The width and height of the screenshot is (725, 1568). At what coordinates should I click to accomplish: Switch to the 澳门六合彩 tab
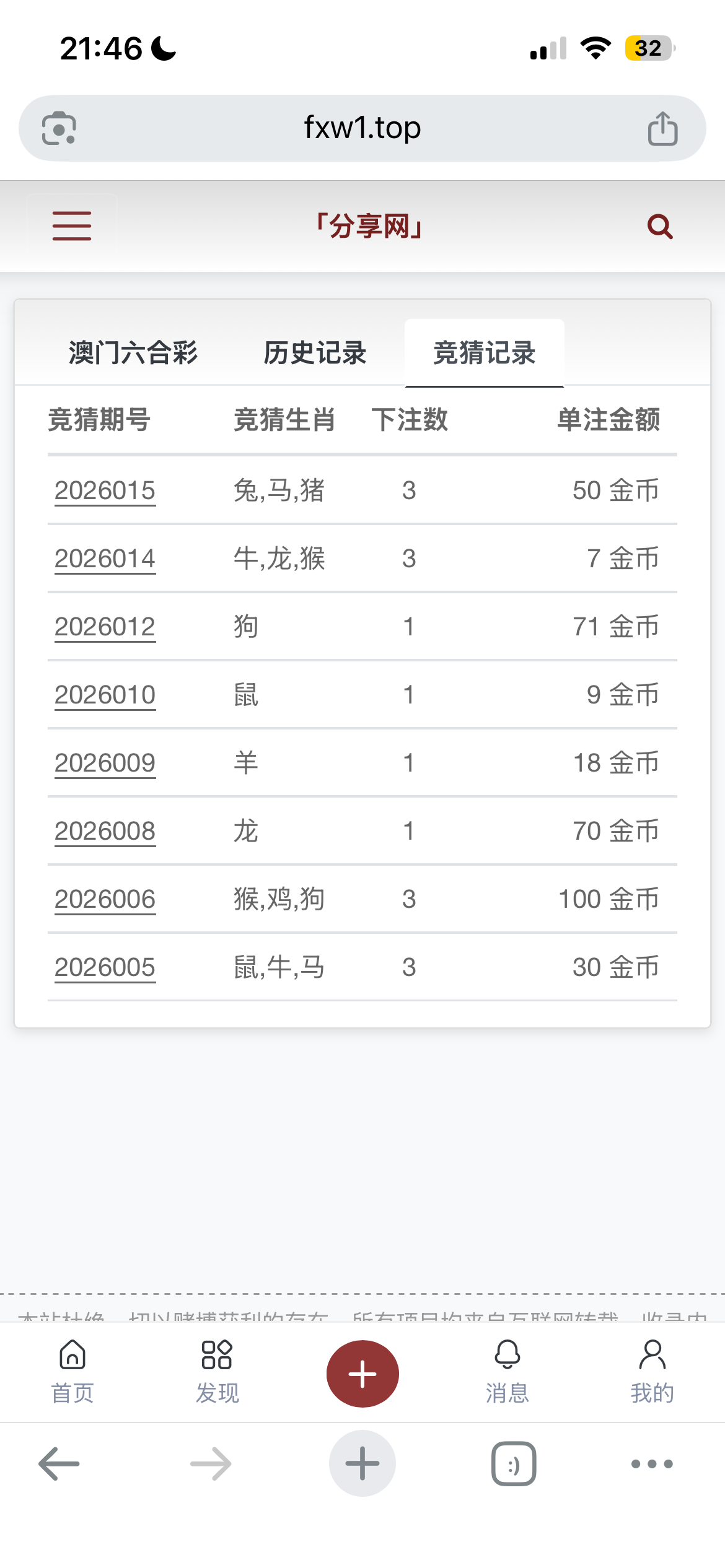point(133,353)
